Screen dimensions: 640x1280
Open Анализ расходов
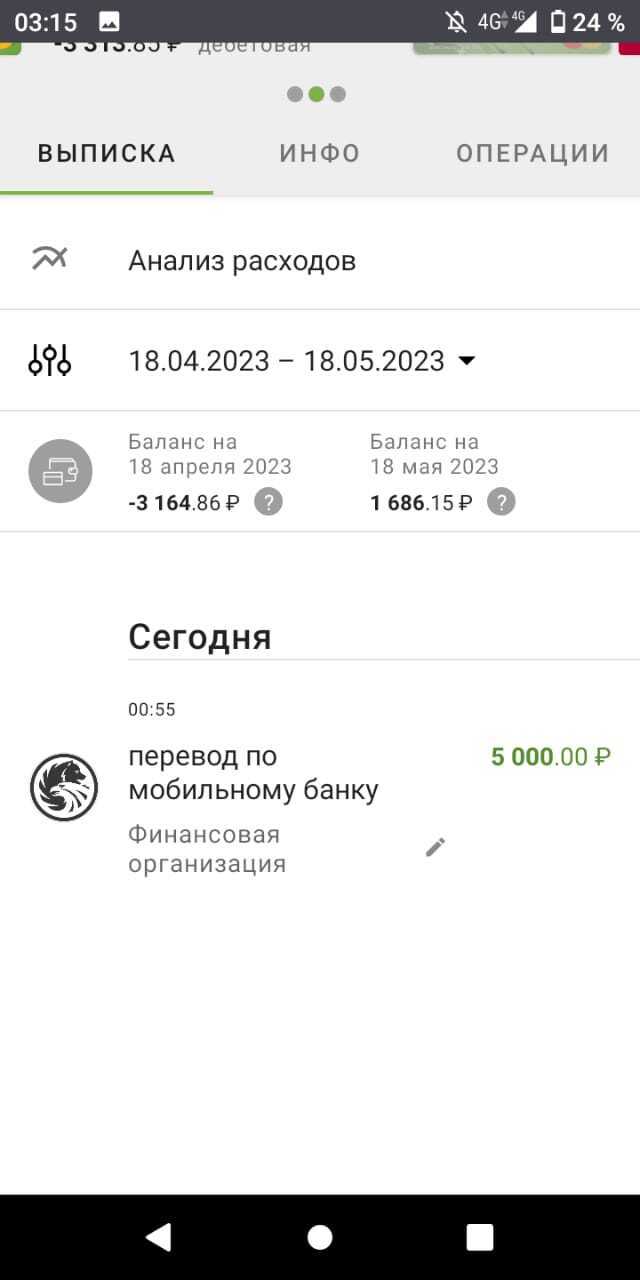[242, 261]
